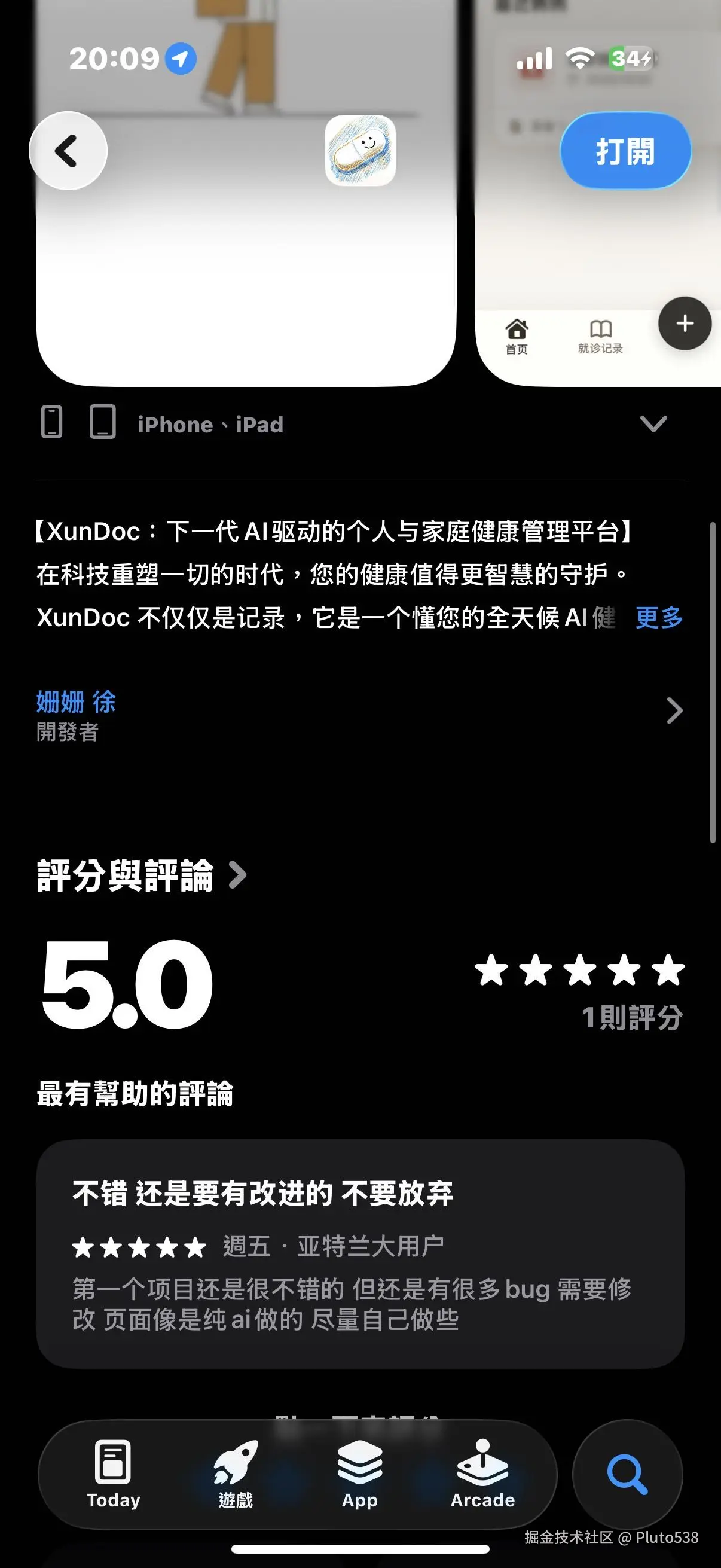This screenshot has height=1568, width=721.
Task: Open the 評分與評論 section
Action: coord(141,875)
